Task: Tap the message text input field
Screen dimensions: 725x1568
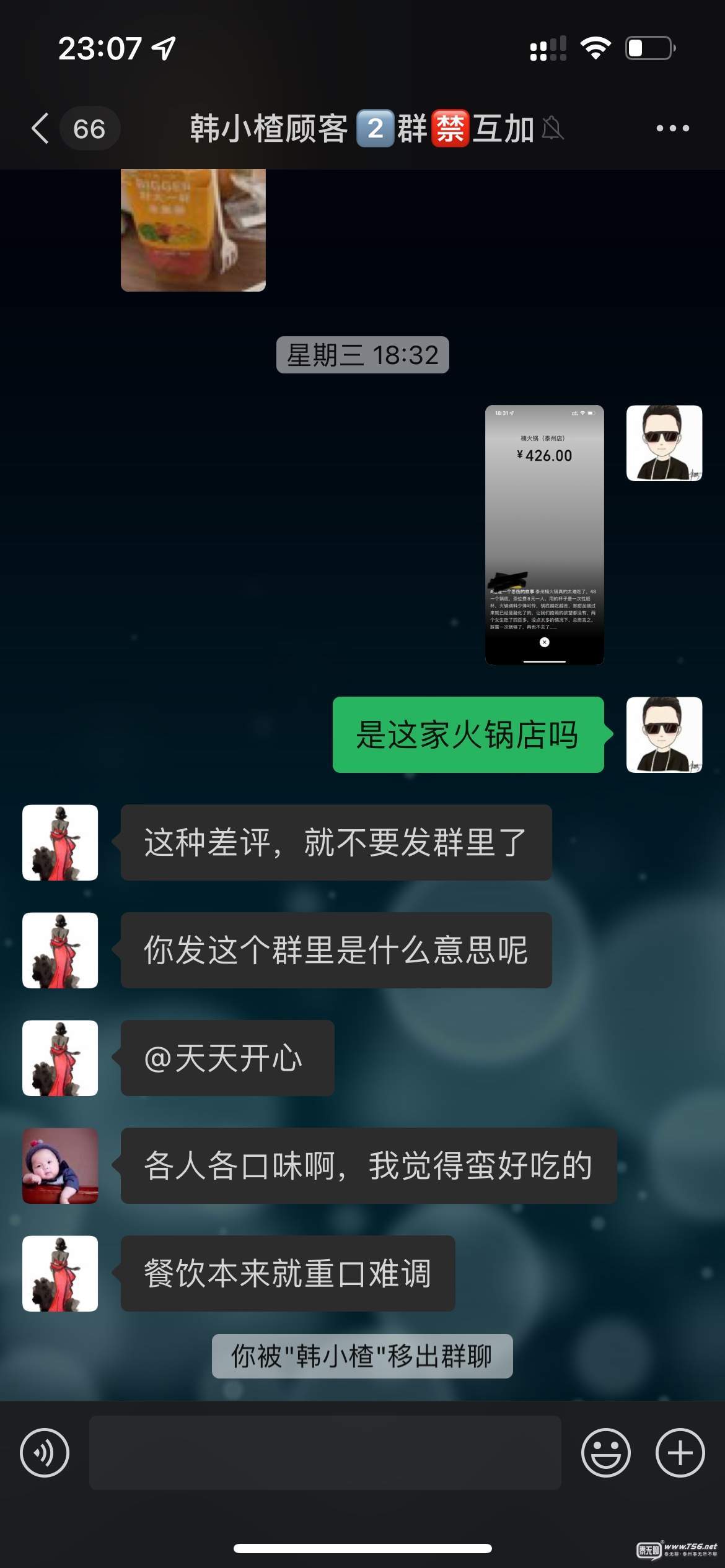Action: [x=325, y=1452]
